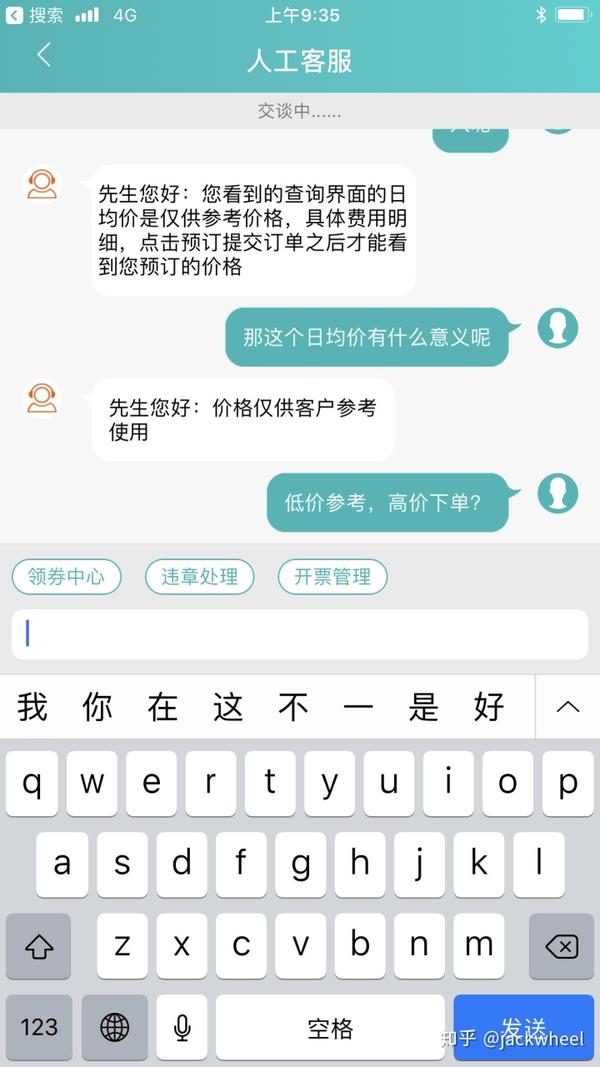
Task: Switch to the 123 number keyboard
Action: pos(39,1027)
